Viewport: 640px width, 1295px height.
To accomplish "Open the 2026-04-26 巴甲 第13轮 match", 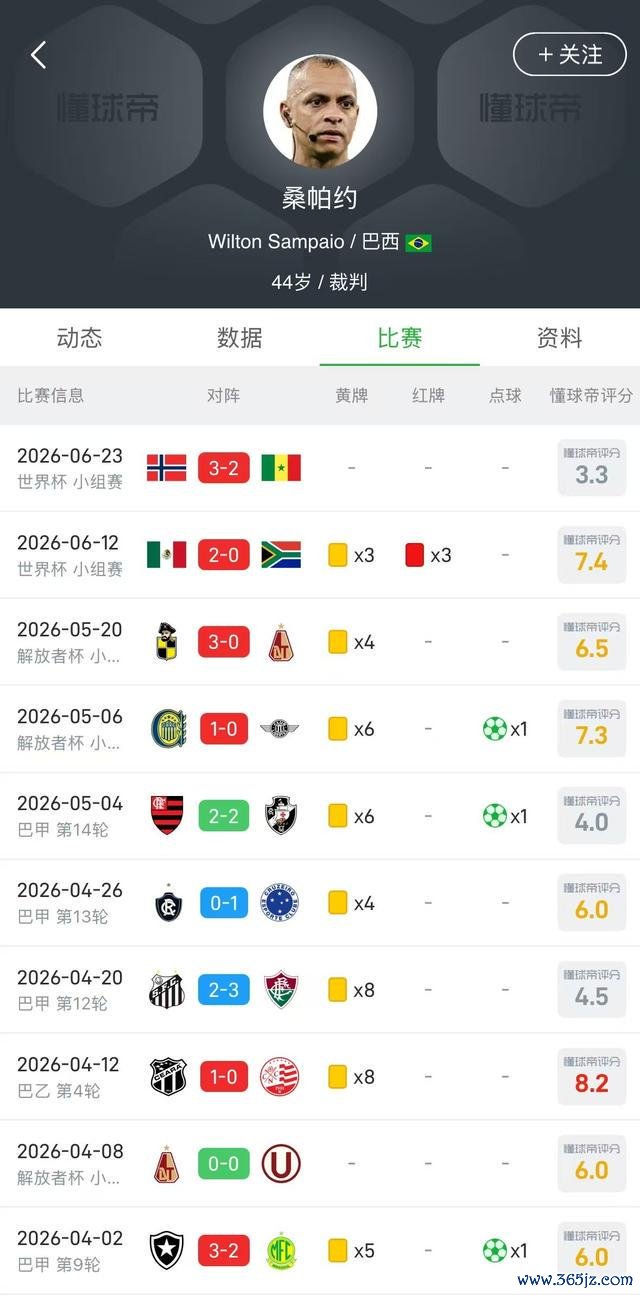I will (x=320, y=903).
